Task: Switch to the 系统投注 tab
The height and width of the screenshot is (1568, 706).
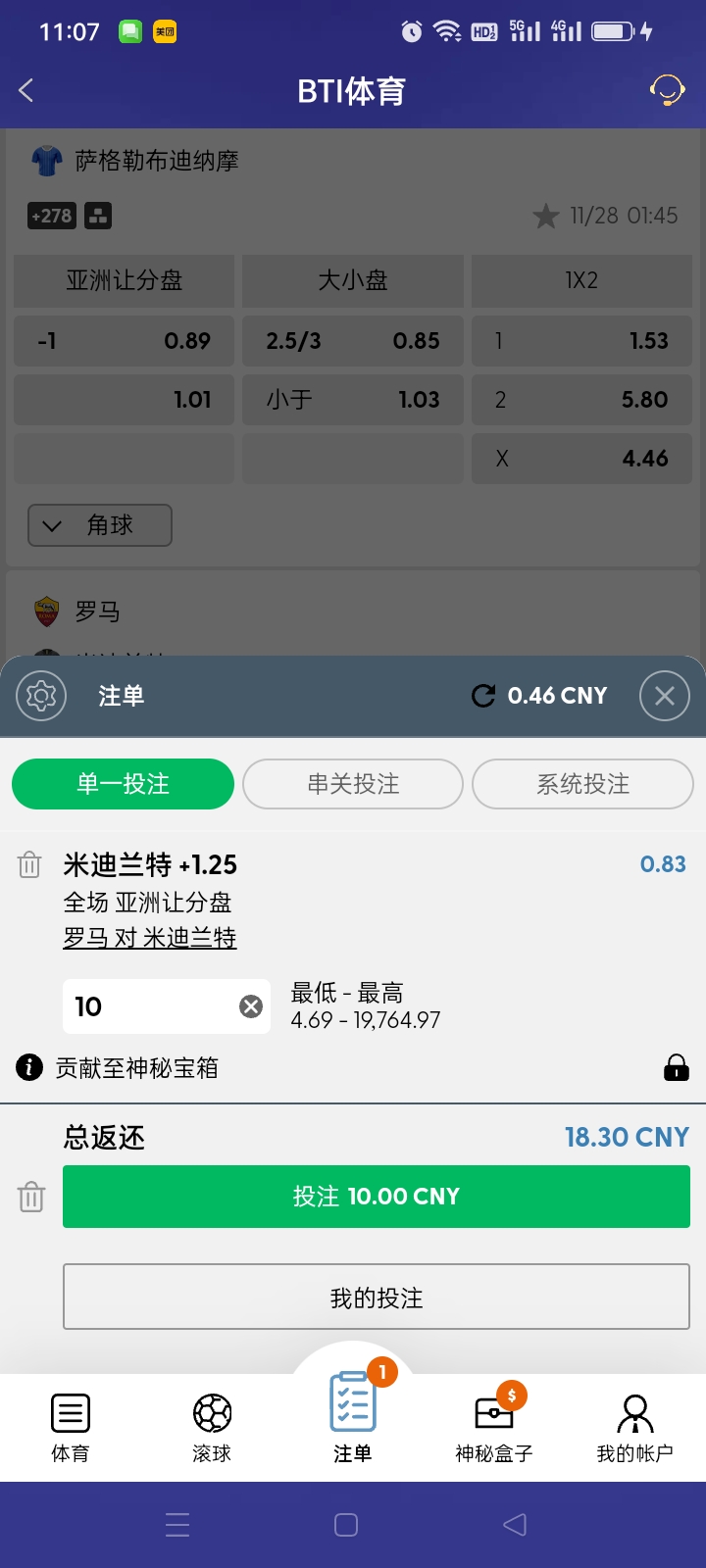Action: (x=582, y=784)
